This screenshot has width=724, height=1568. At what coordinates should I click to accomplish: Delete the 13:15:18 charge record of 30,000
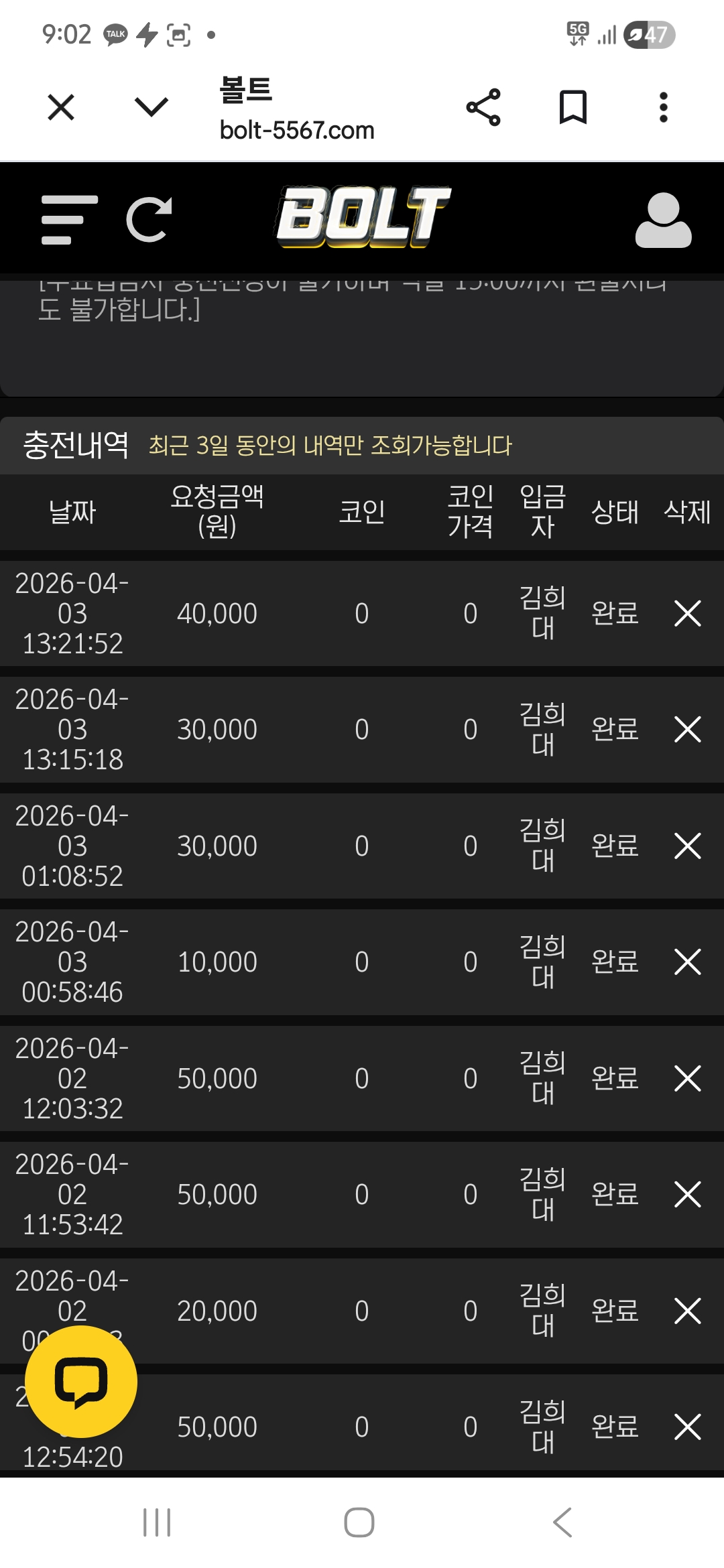coord(687,729)
